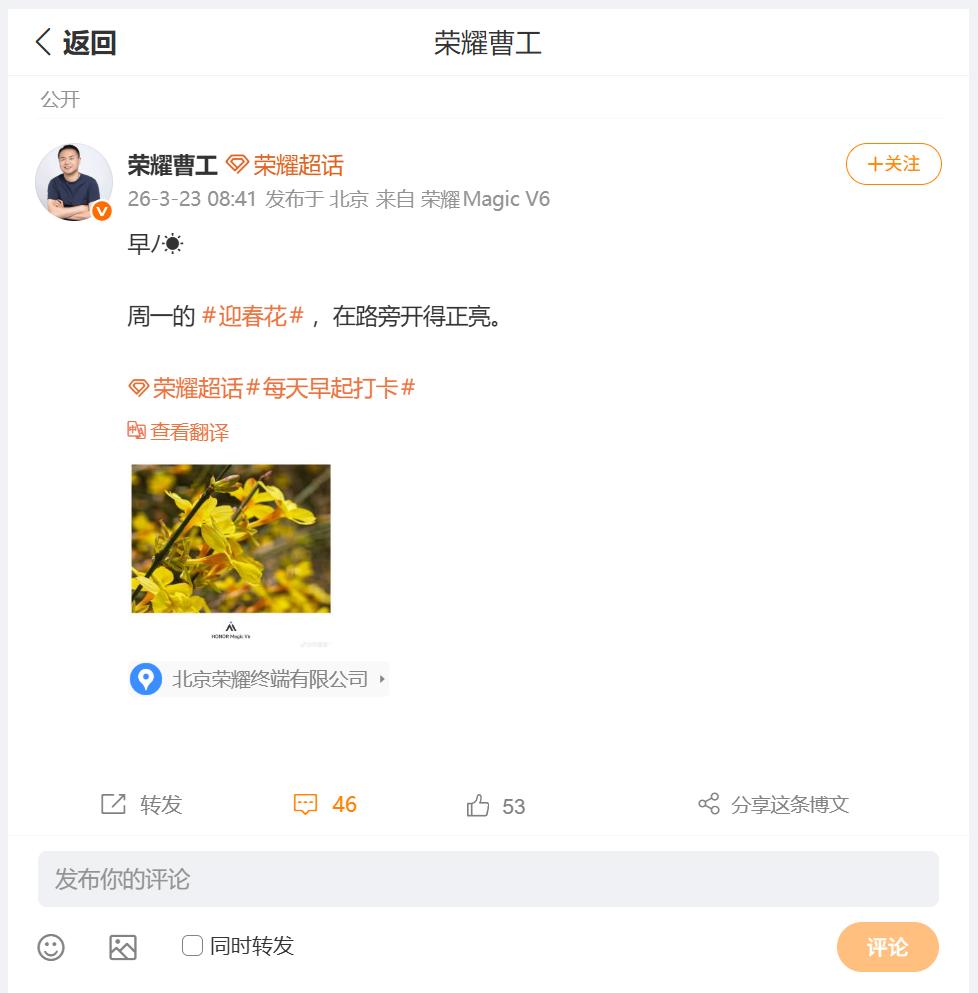Click the image upload icon in comment bar
The image size is (978, 993).
tap(123, 947)
